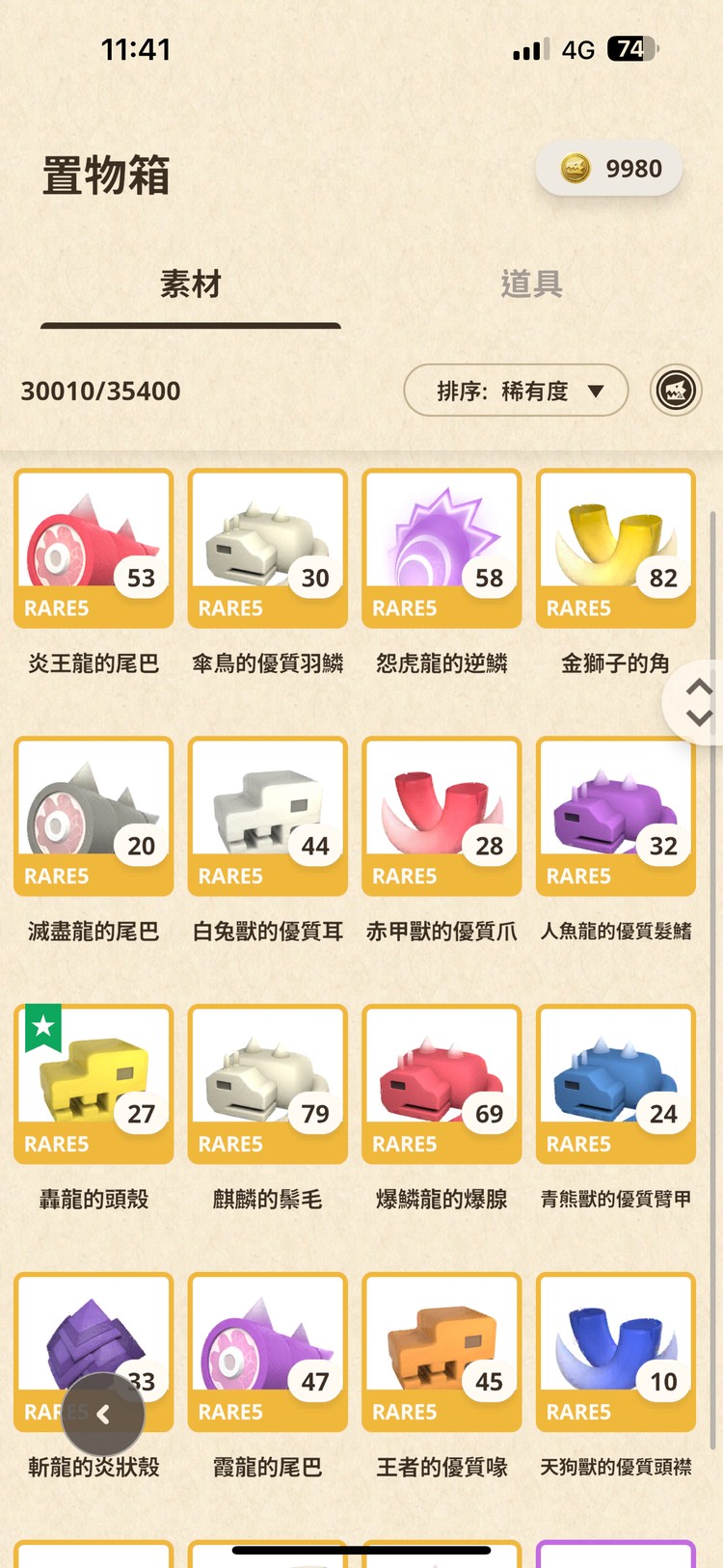Open 麒麟的鬃毛 material
This screenshot has width=723, height=1568.
[268, 1084]
